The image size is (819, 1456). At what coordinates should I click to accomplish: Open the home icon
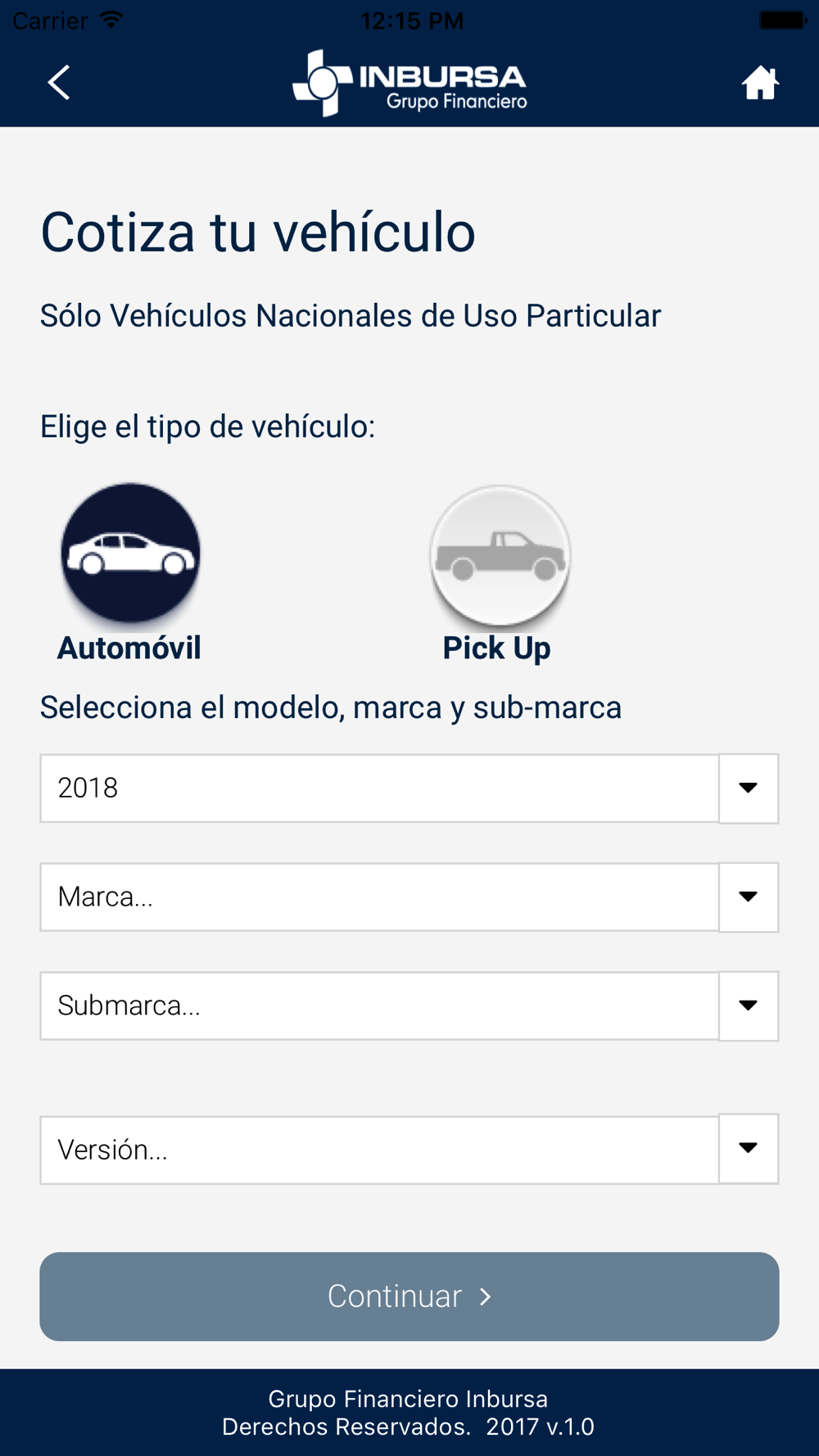(x=760, y=83)
